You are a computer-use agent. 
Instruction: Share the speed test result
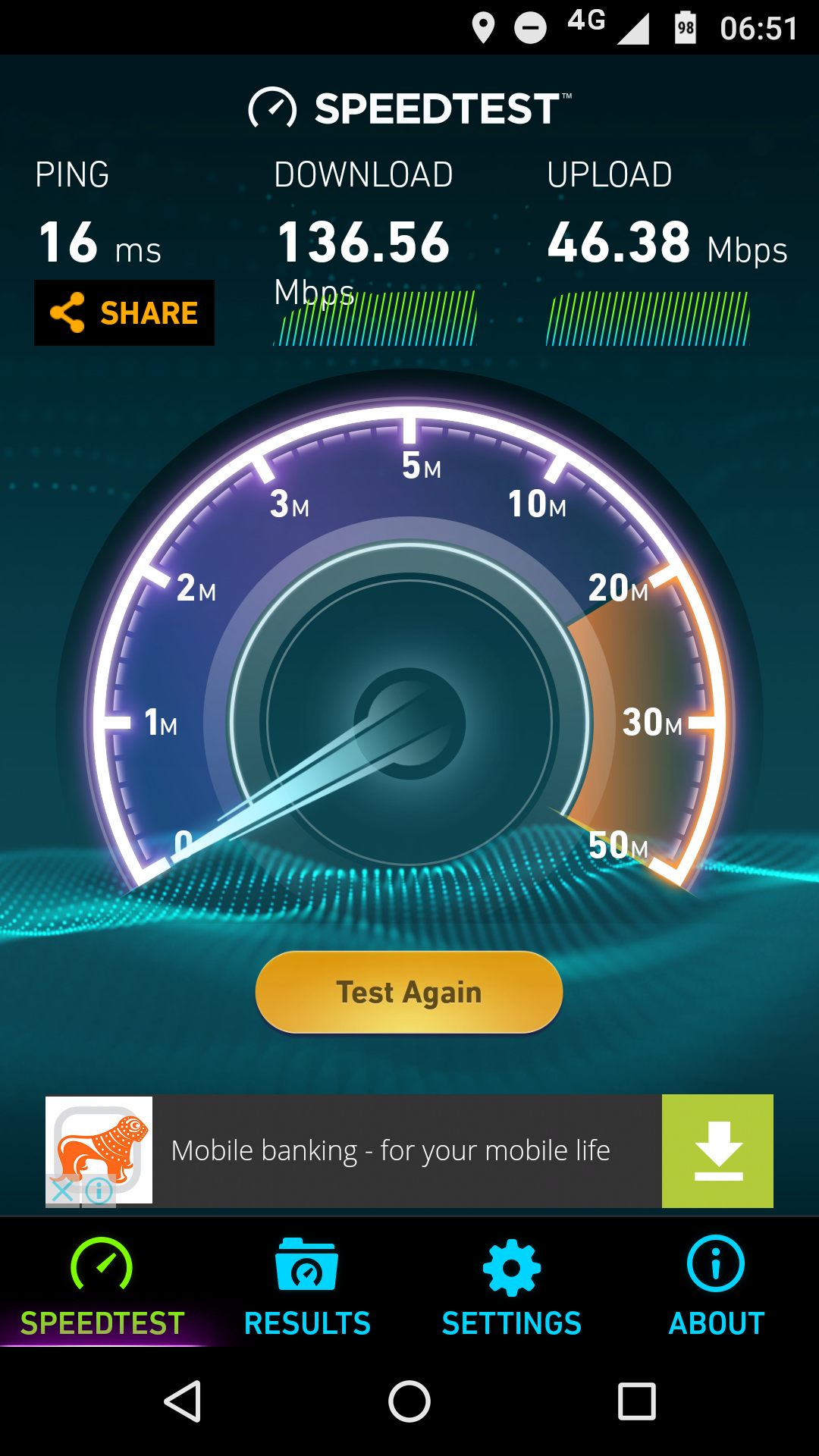click(124, 312)
